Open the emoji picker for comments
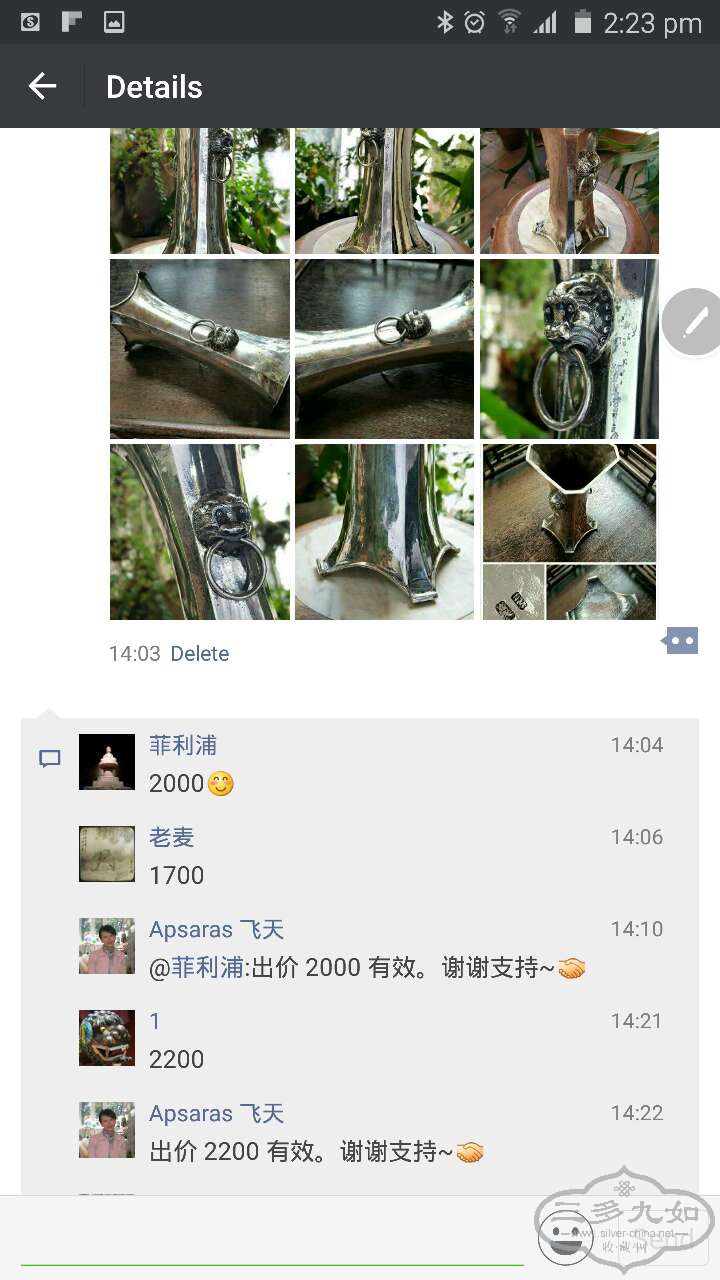The image size is (720, 1280). [x=564, y=1237]
